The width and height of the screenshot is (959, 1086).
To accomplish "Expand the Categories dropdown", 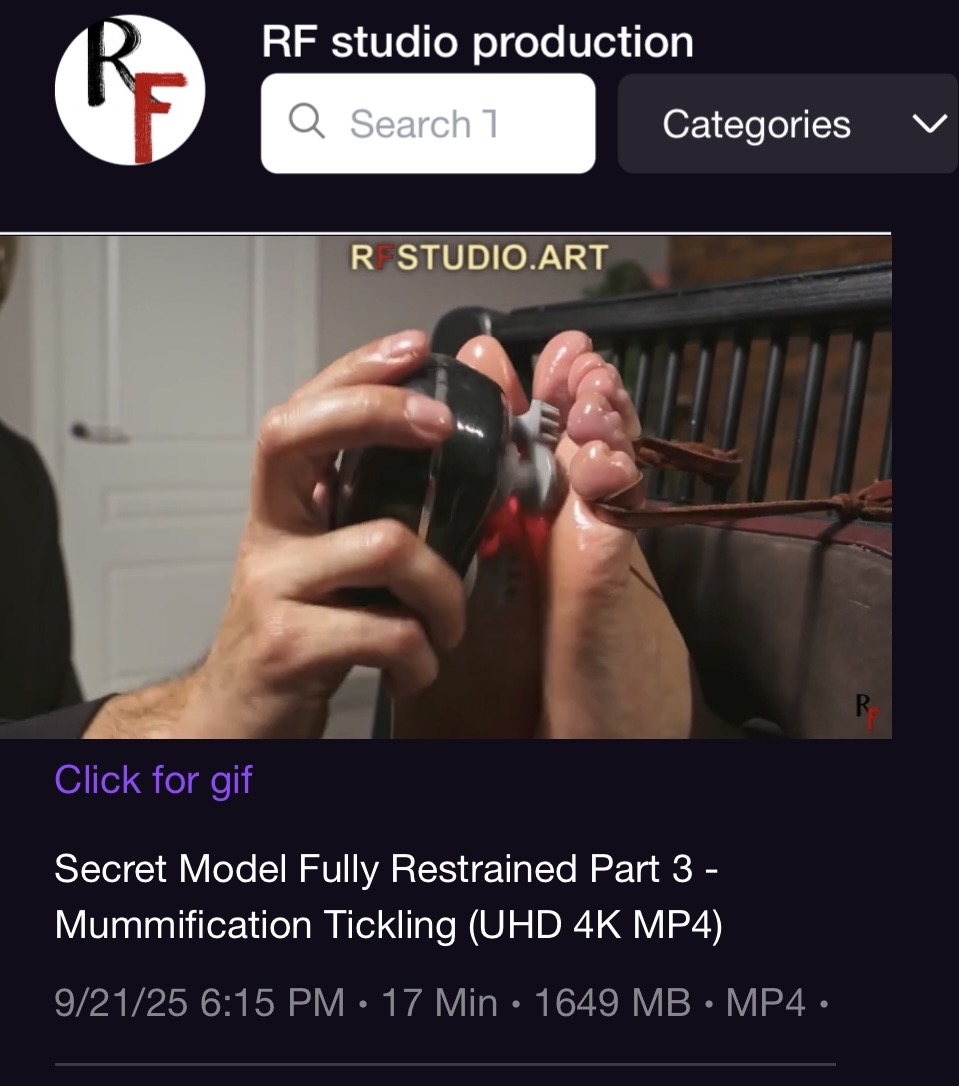I will (x=788, y=123).
